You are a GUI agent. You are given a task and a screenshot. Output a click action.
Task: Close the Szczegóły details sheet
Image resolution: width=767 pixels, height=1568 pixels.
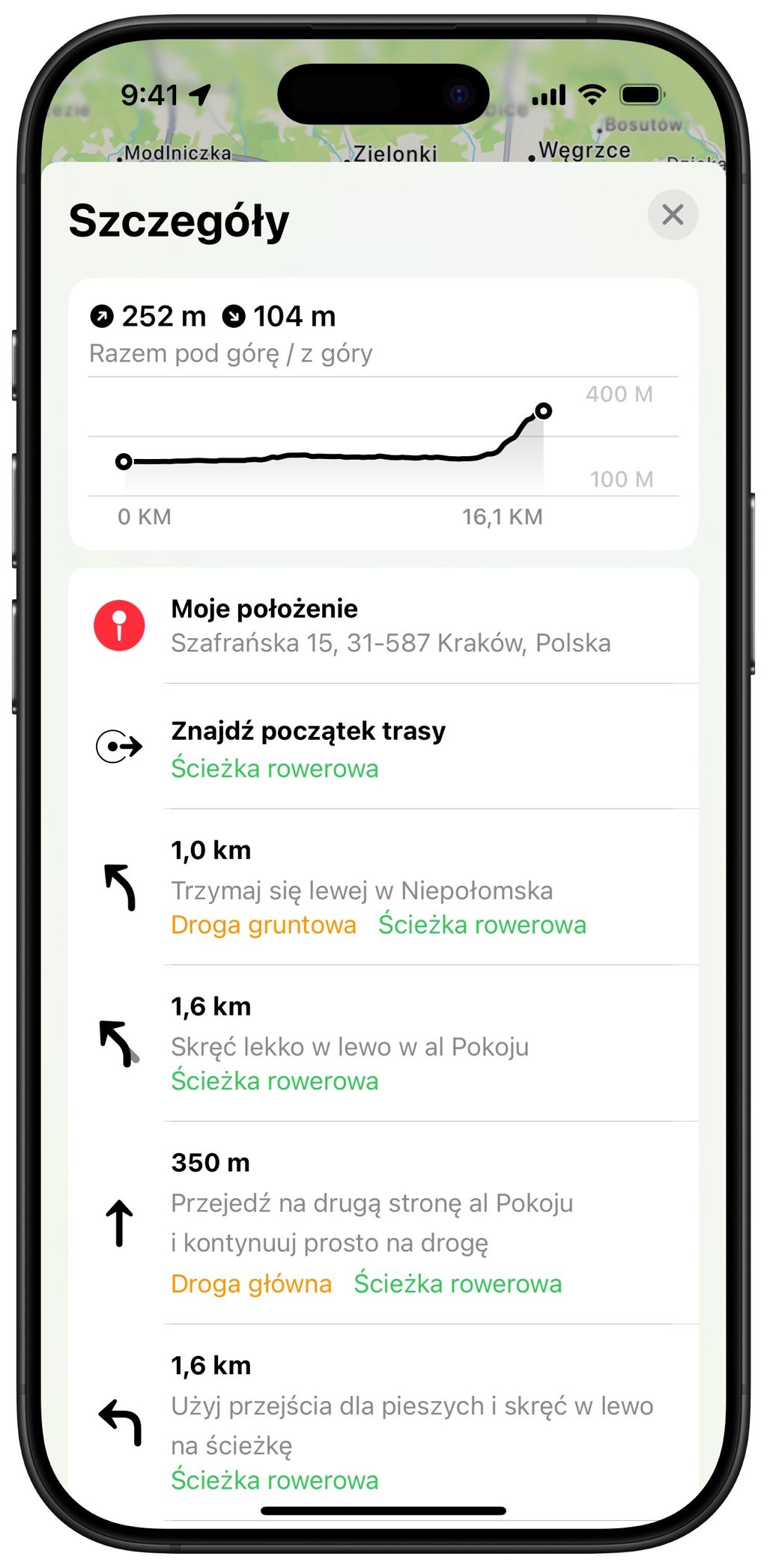(672, 215)
